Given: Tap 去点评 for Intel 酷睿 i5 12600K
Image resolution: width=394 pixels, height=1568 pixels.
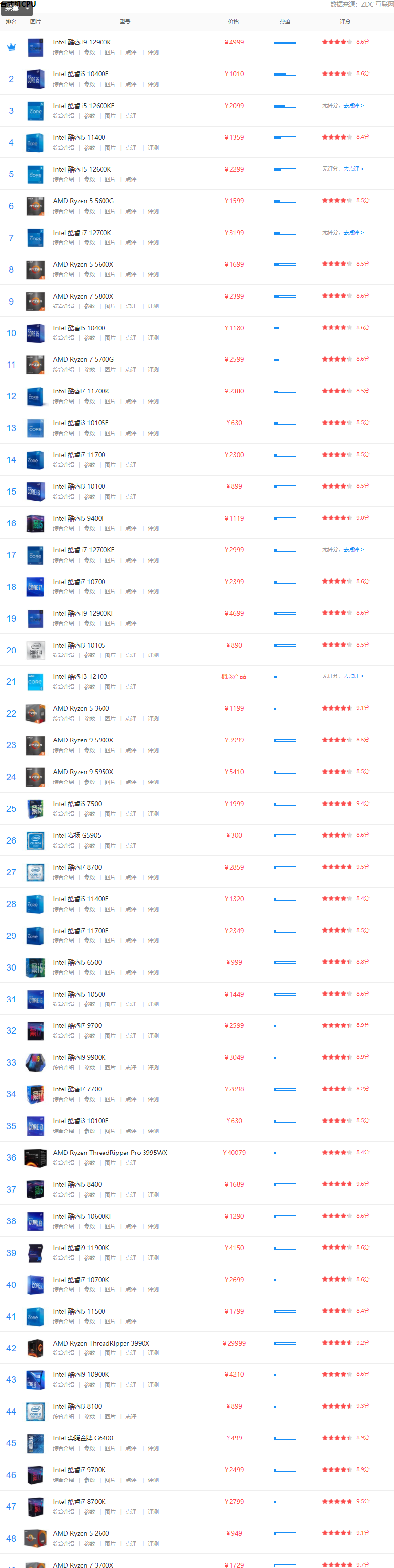Looking at the screenshot, I should tap(353, 169).
